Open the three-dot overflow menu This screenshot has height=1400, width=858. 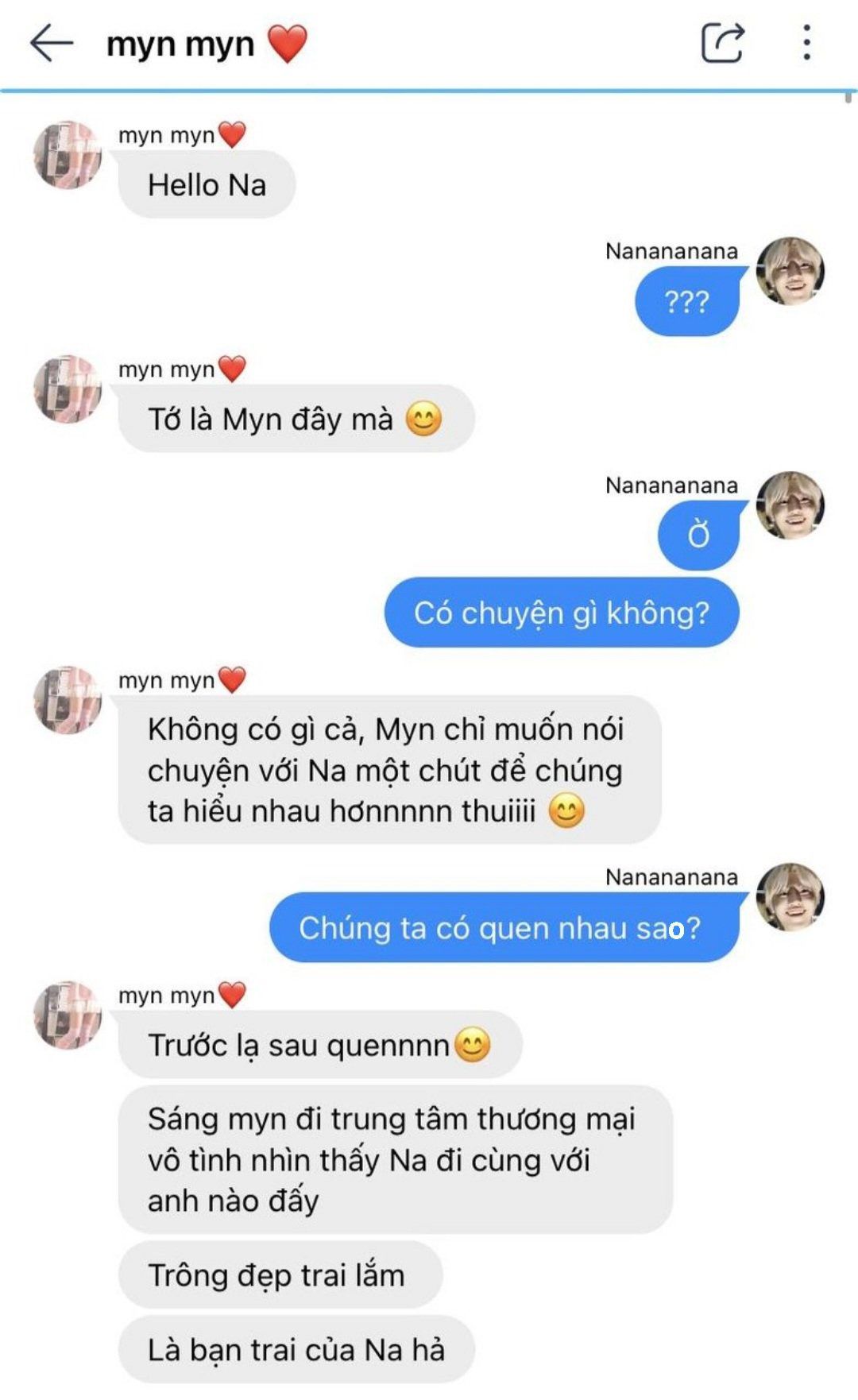(x=806, y=43)
